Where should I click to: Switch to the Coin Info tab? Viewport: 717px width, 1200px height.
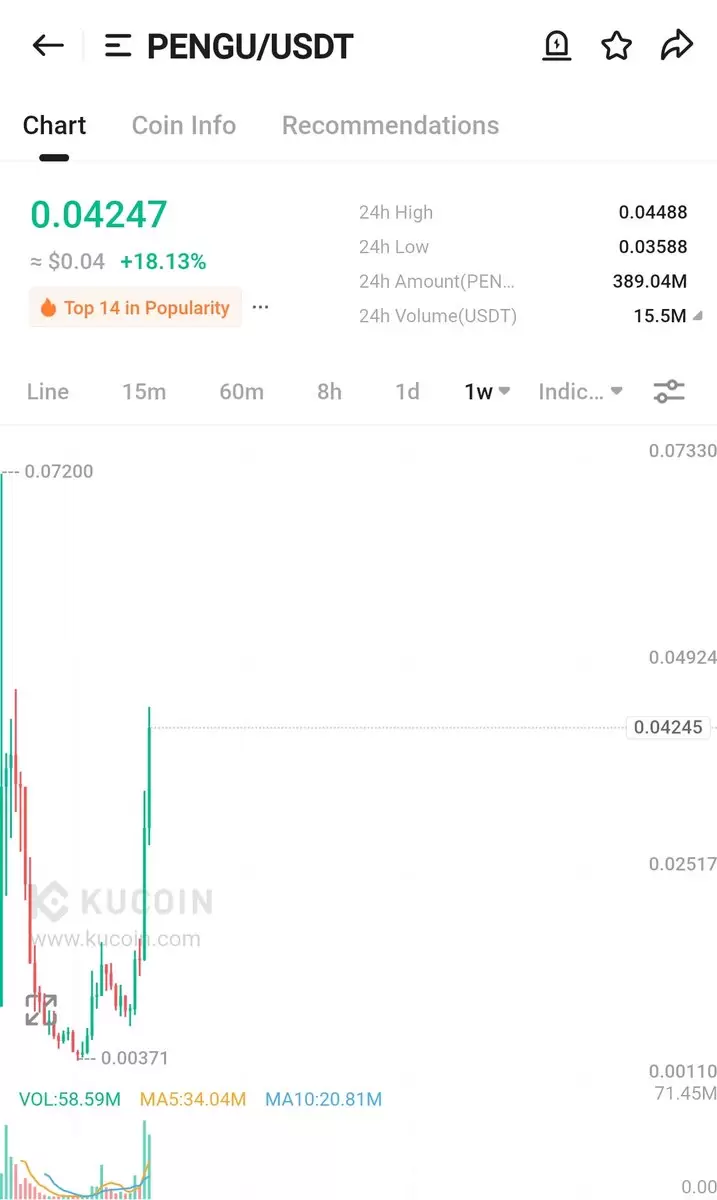pos(184,125)
